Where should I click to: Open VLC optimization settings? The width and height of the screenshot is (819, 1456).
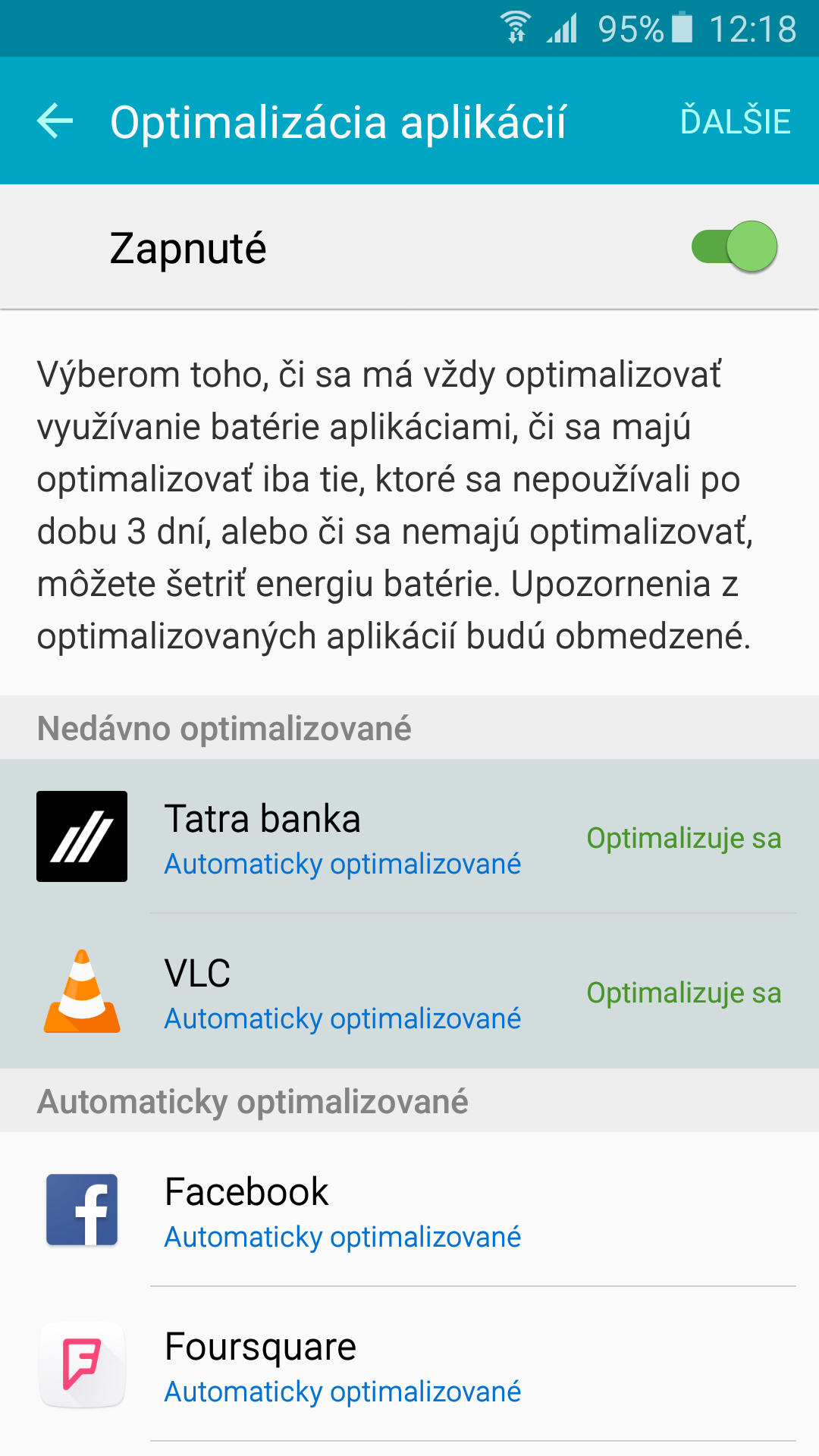409,992
